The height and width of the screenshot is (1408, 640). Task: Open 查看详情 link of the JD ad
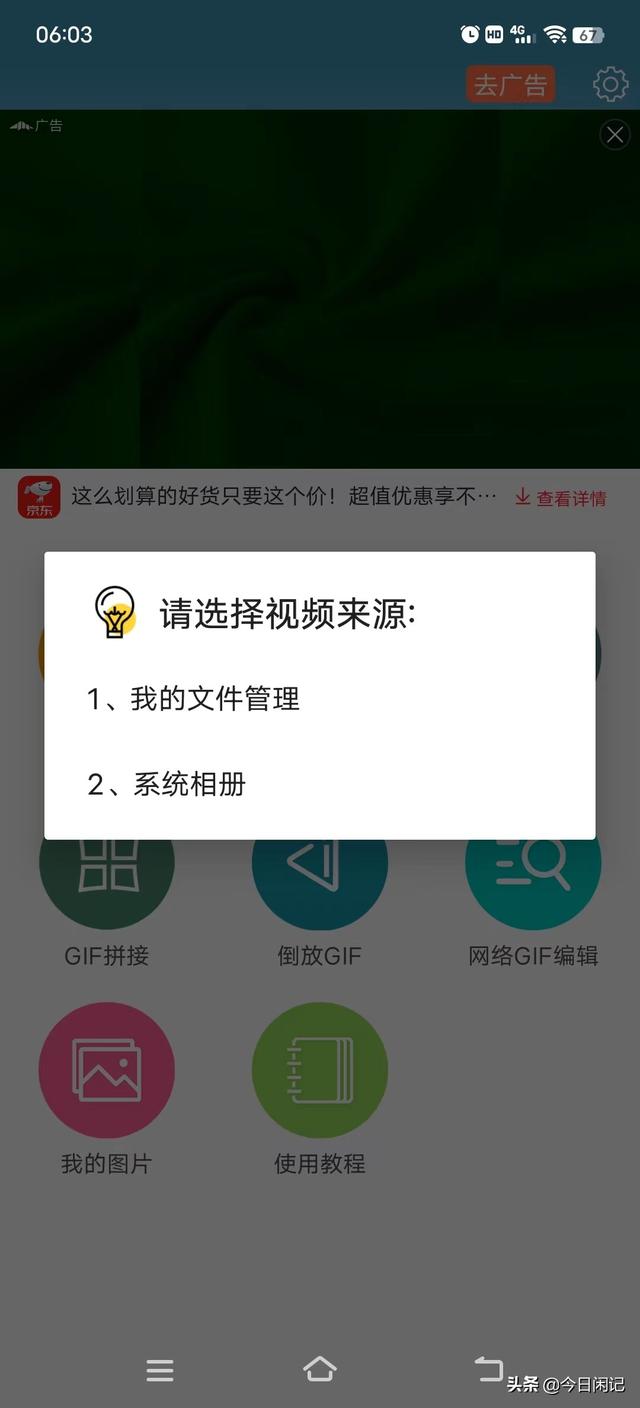pyautogui.click(x=561, y=498)
